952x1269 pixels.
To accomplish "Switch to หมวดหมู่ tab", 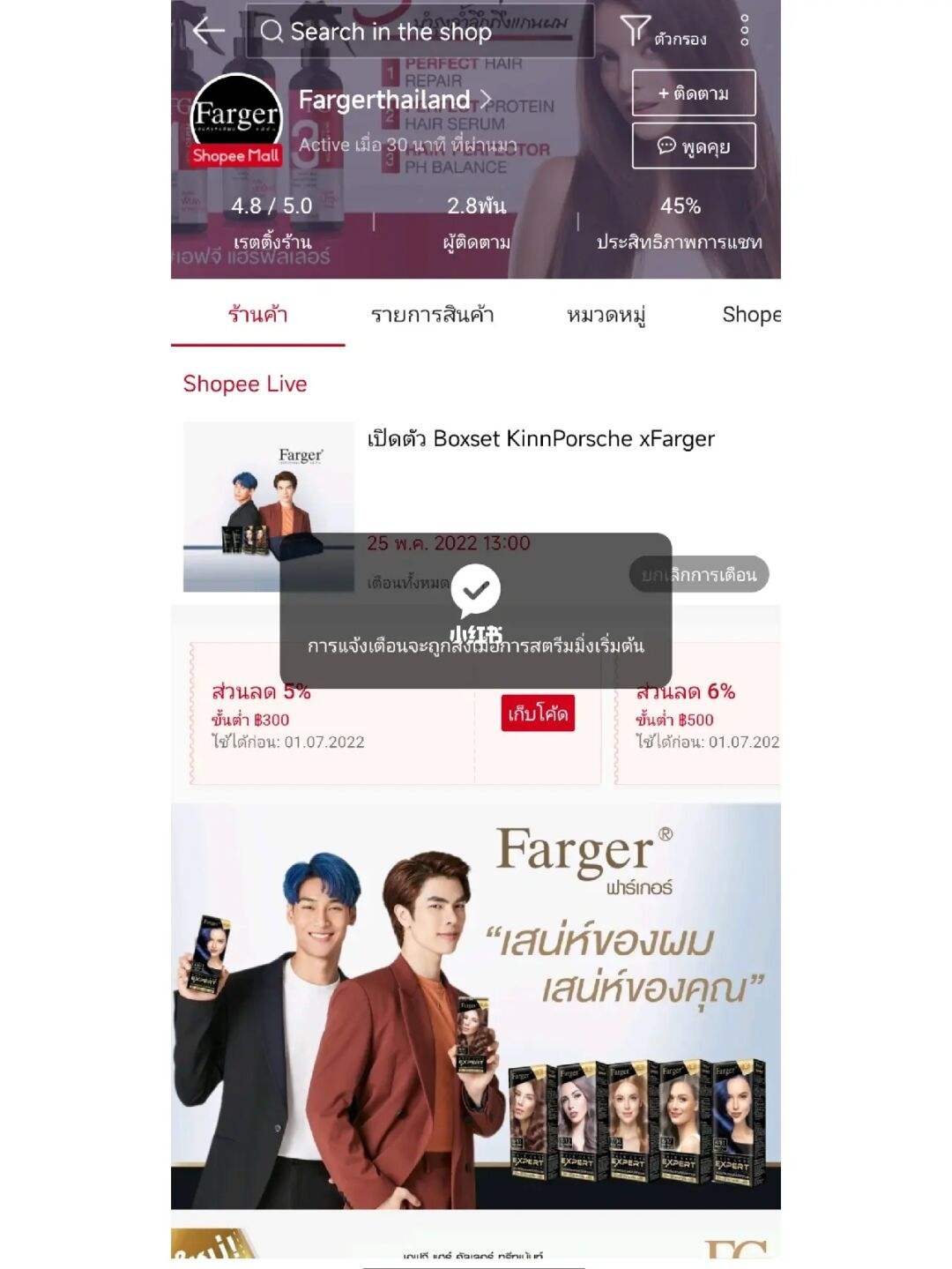I will tap(606, 315).
